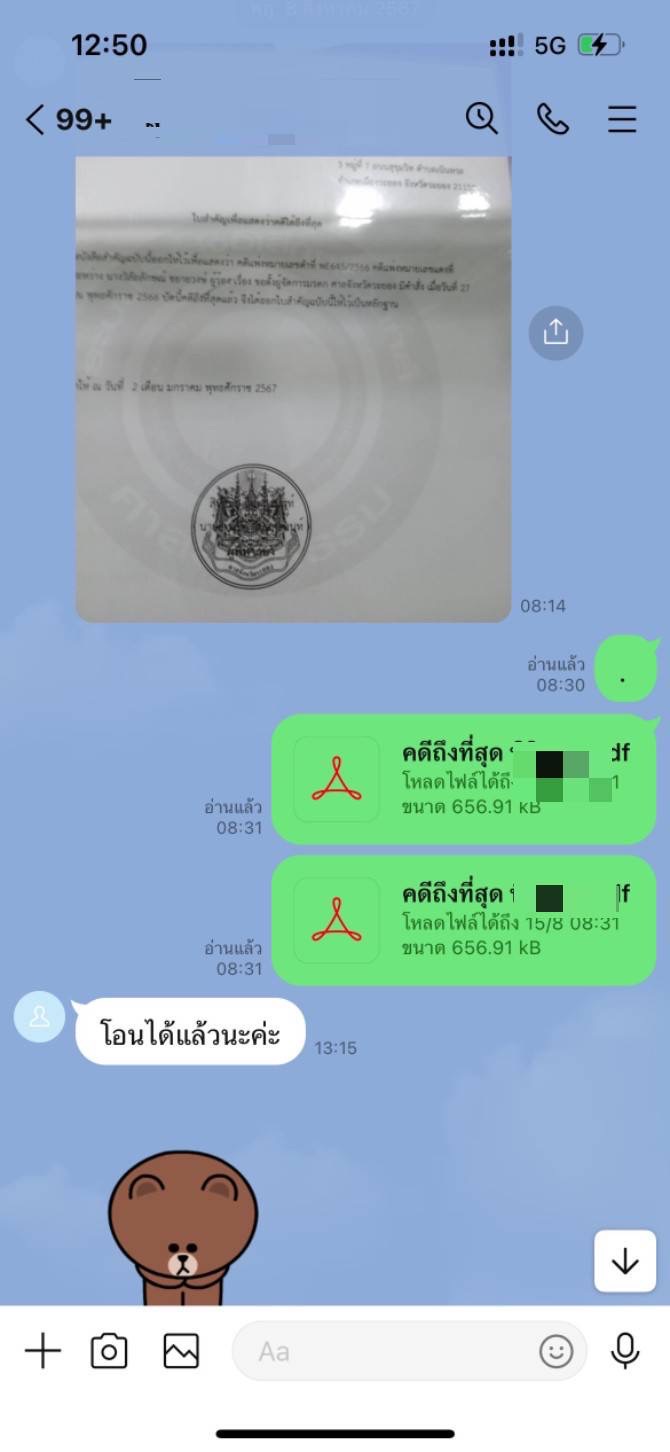This screenshot has width=670, height=1452.
Task: Open the plus attachment menu
Action: (43, 1352)
